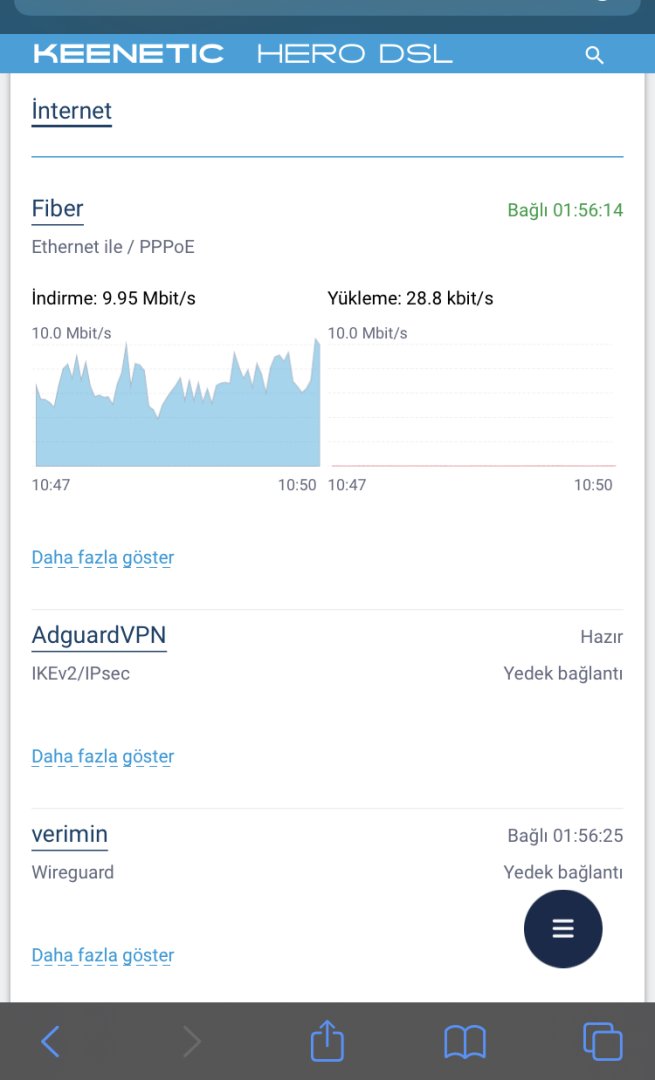655x1080 pixels.
Task: Open the floating hamburger menu button
Action: click(563, 929)
